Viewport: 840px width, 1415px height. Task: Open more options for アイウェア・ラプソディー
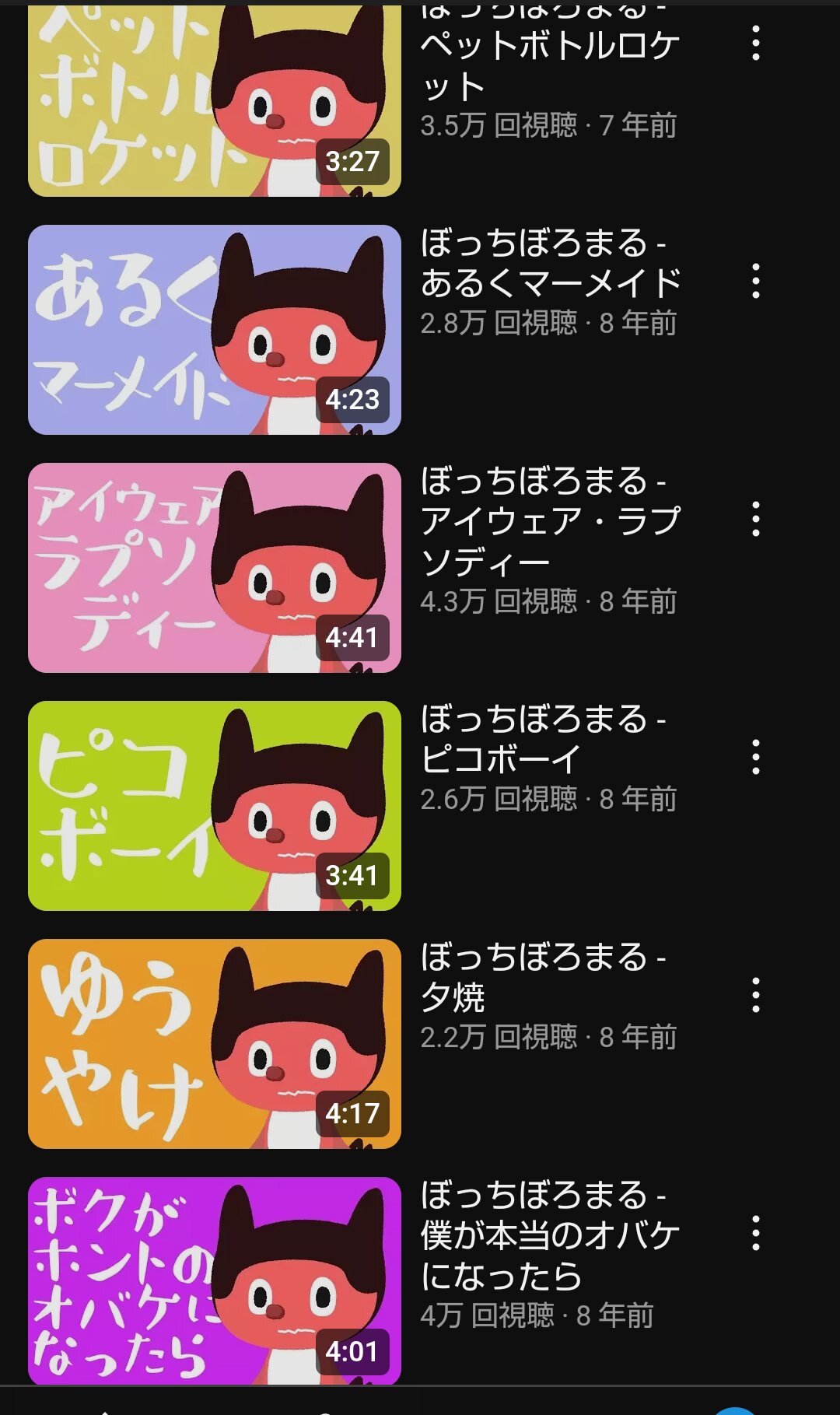tap(755, 519)
